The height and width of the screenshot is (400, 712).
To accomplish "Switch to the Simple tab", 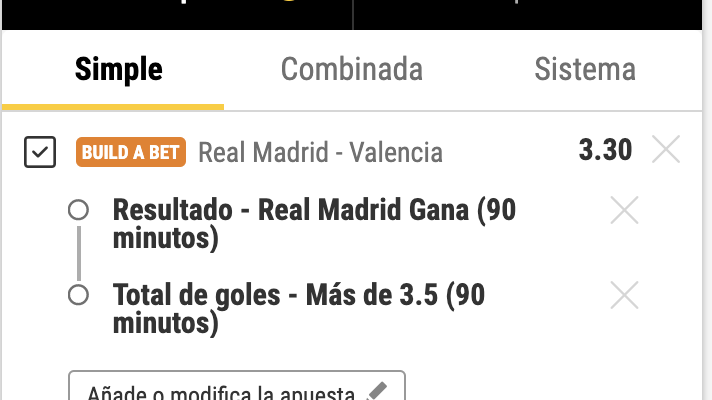I will 118,70.
